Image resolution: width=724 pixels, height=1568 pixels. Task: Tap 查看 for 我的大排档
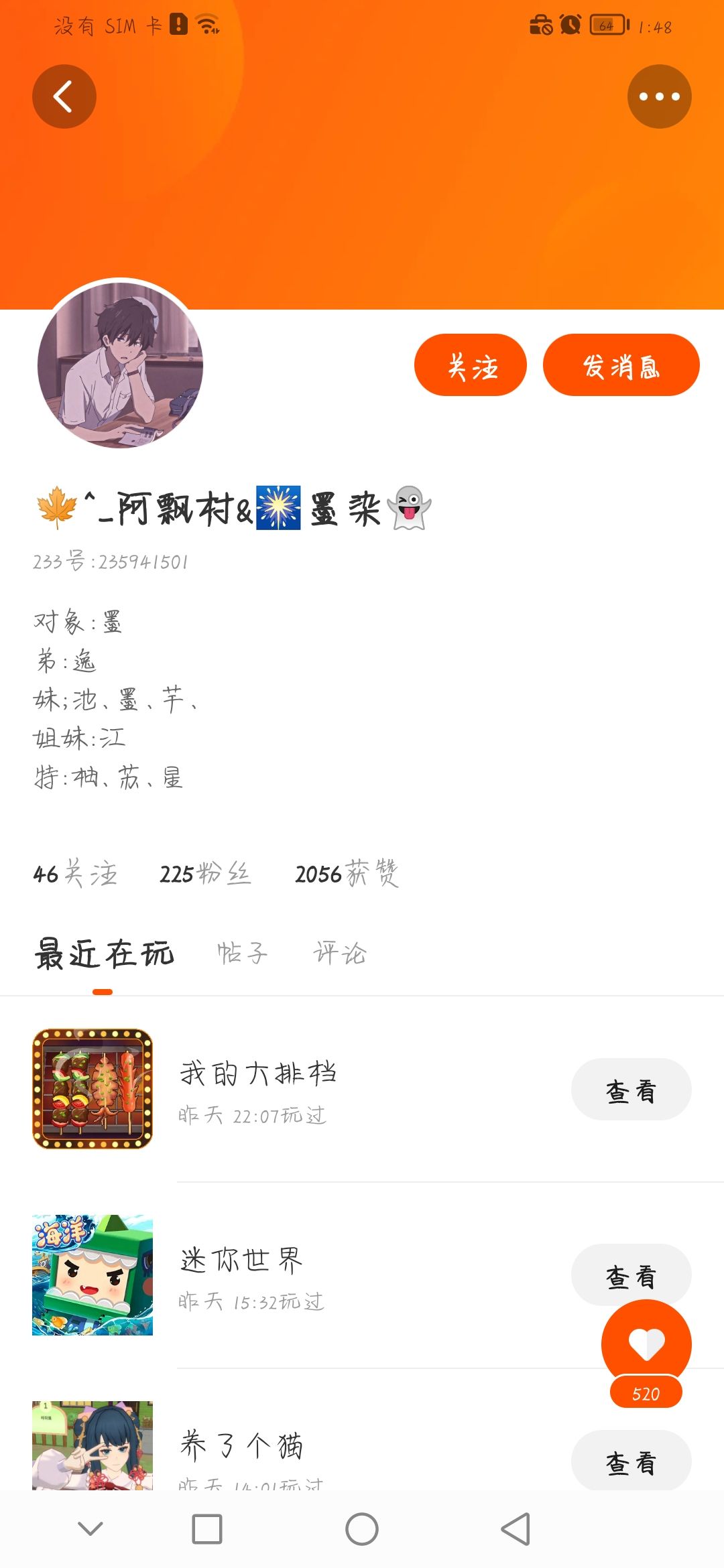pyautogui.click(x=631, y=1090)
